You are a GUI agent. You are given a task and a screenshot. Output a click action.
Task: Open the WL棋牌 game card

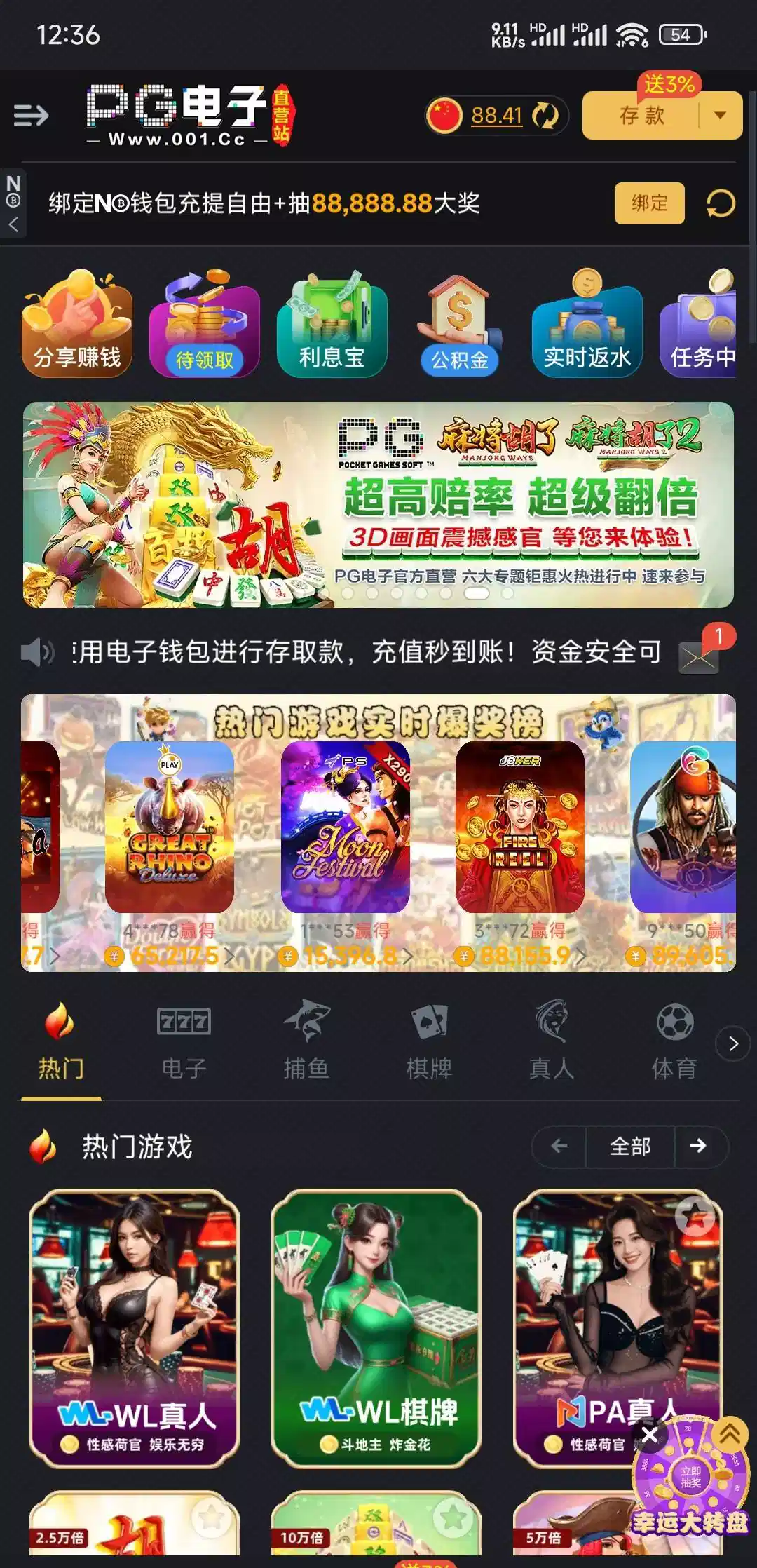pyautogui.click(x=376, y=1327)
